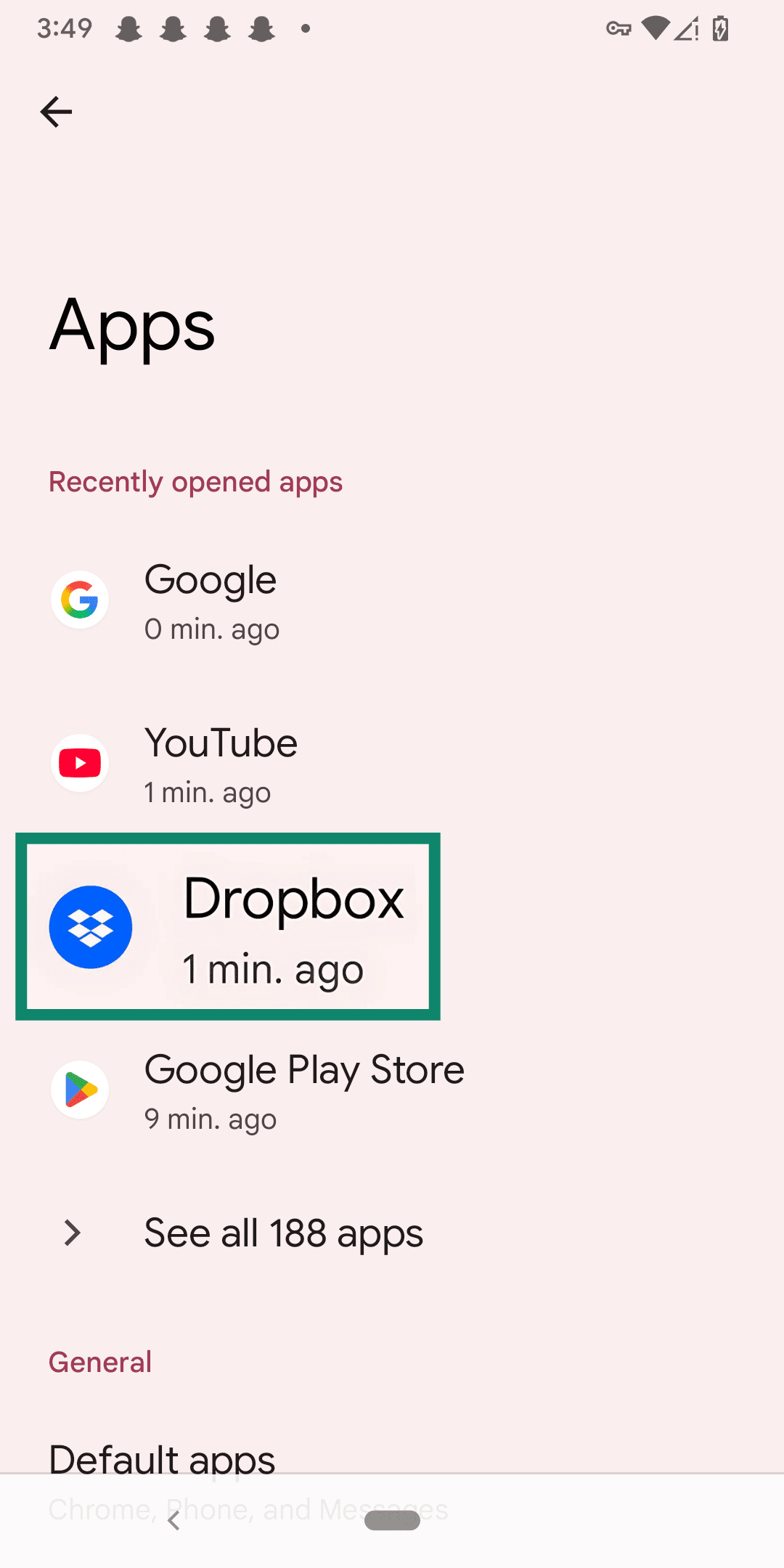
Task: Select the Recently opened apps heading
Action: (x=195, y=481)
